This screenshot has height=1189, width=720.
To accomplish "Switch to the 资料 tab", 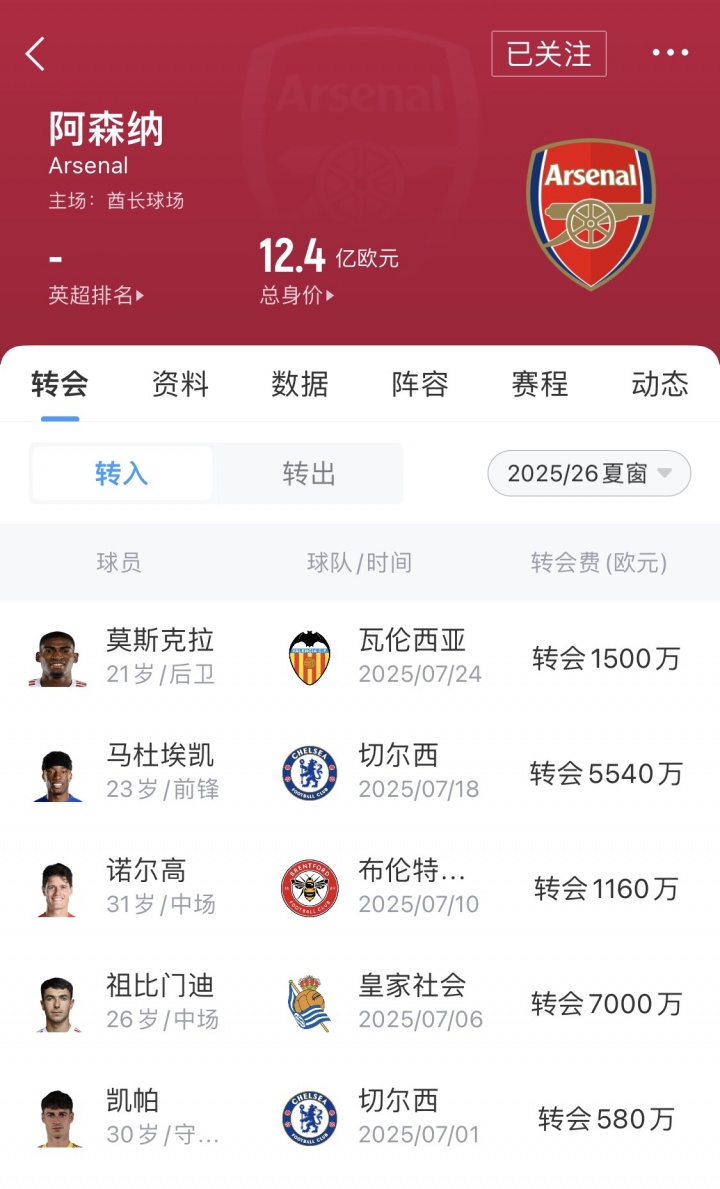I will tap(180, 384).
